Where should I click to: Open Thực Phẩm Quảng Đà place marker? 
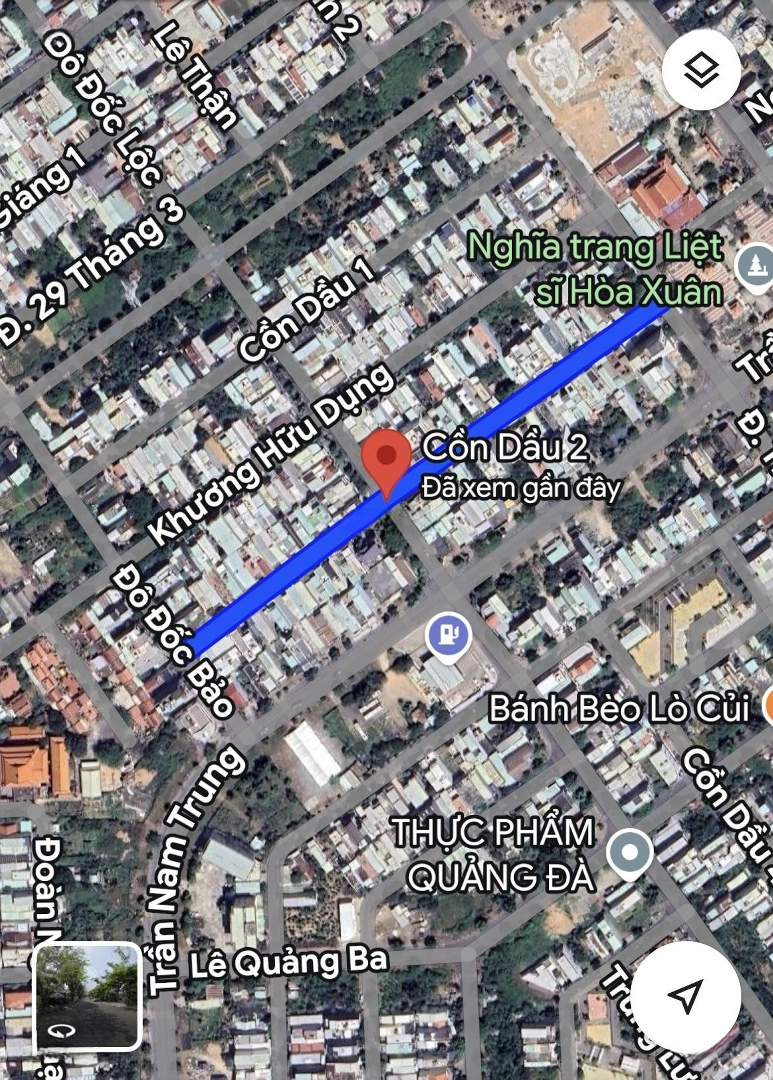tap(630, 854)
